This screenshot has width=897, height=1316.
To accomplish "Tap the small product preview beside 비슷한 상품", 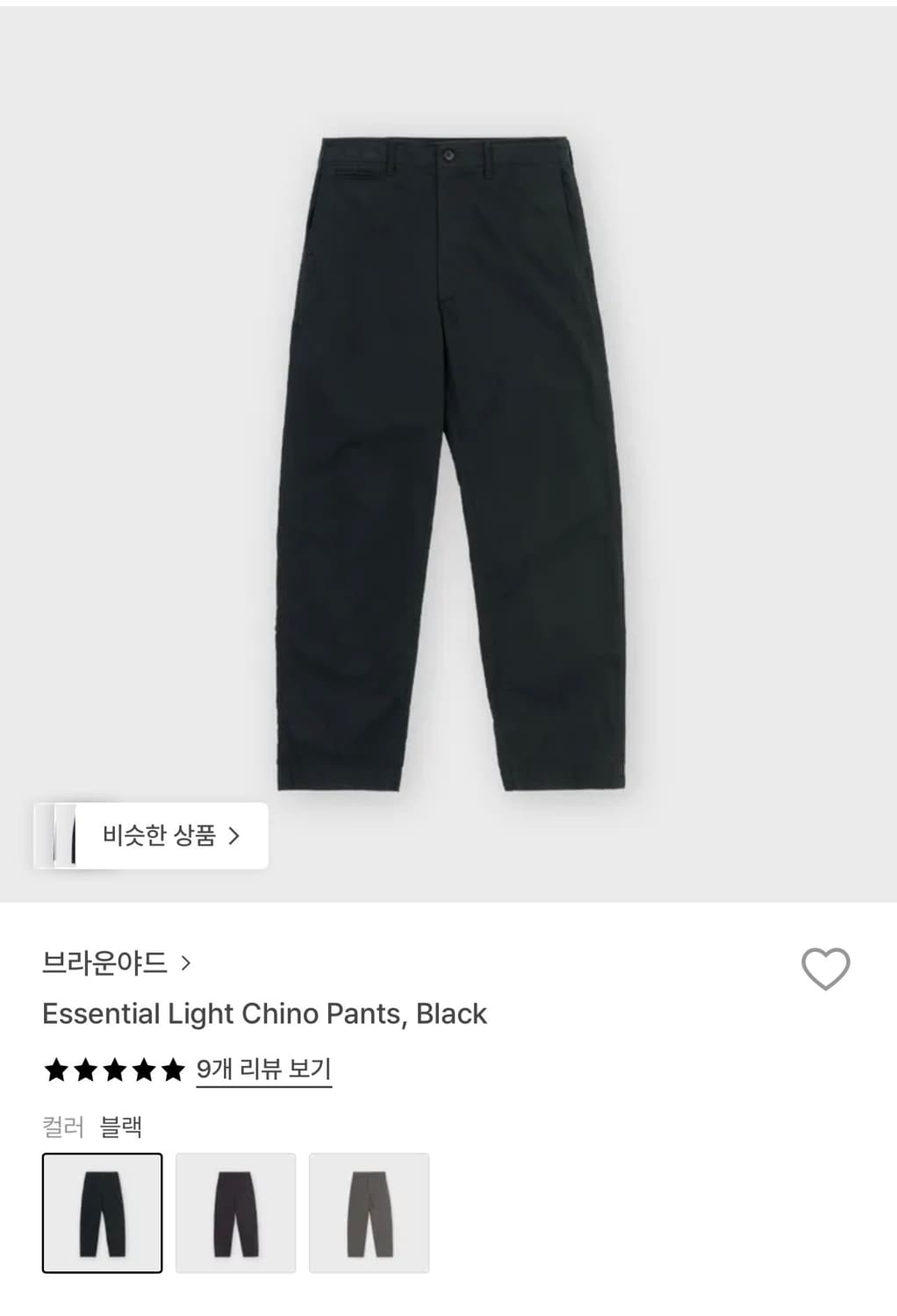I will 61,835.
